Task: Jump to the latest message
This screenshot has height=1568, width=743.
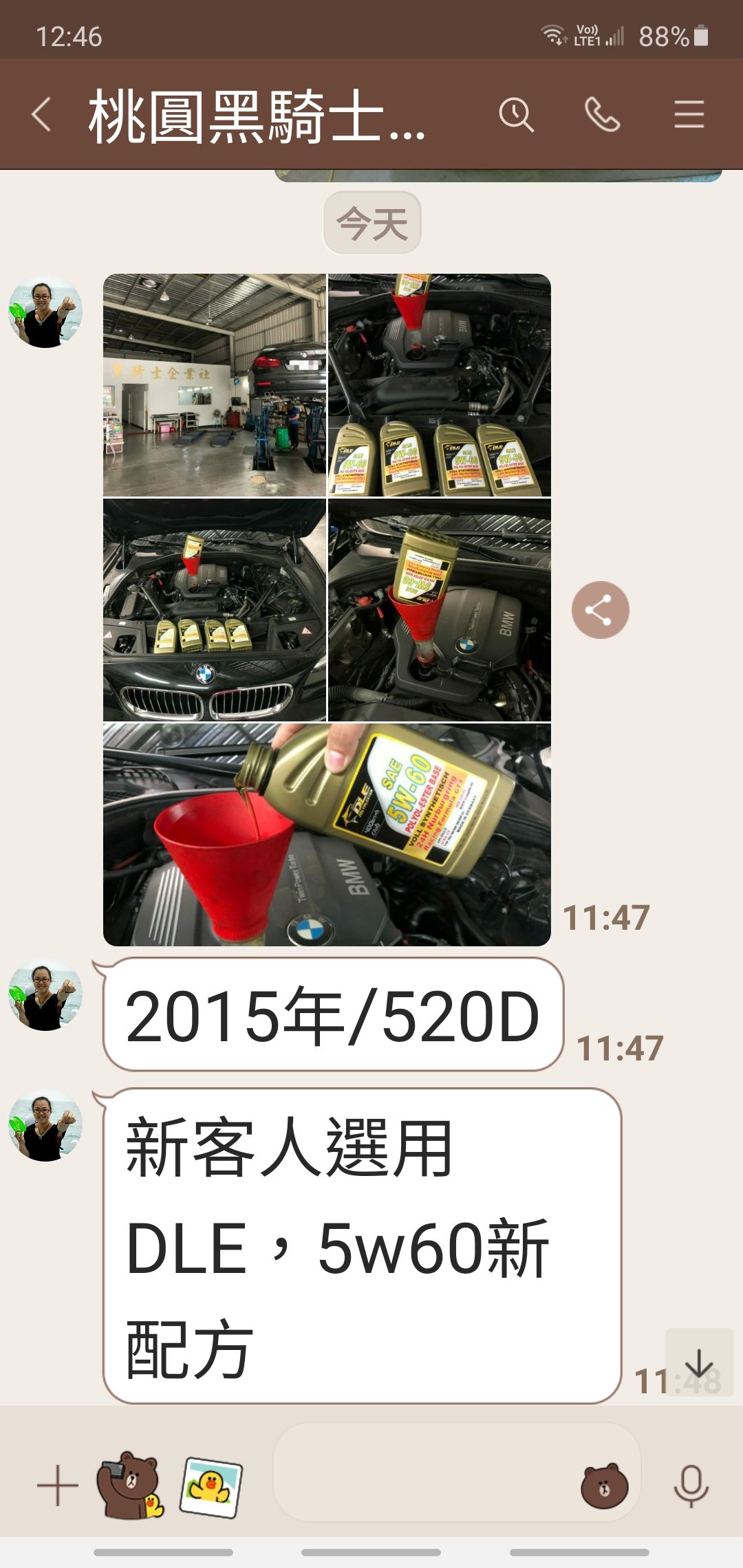Action: [699, 1363]
